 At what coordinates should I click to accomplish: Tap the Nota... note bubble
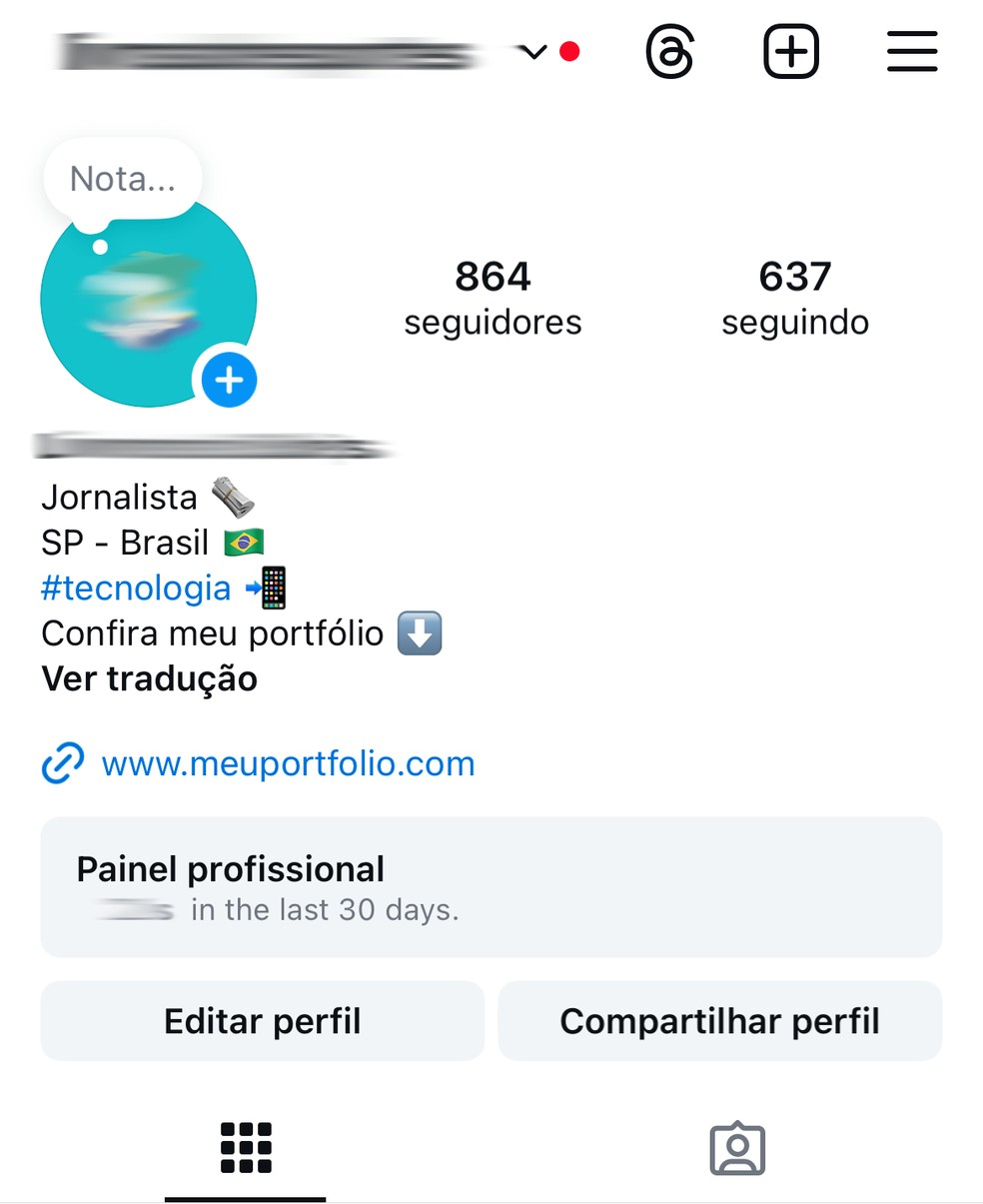click(122, 178)
